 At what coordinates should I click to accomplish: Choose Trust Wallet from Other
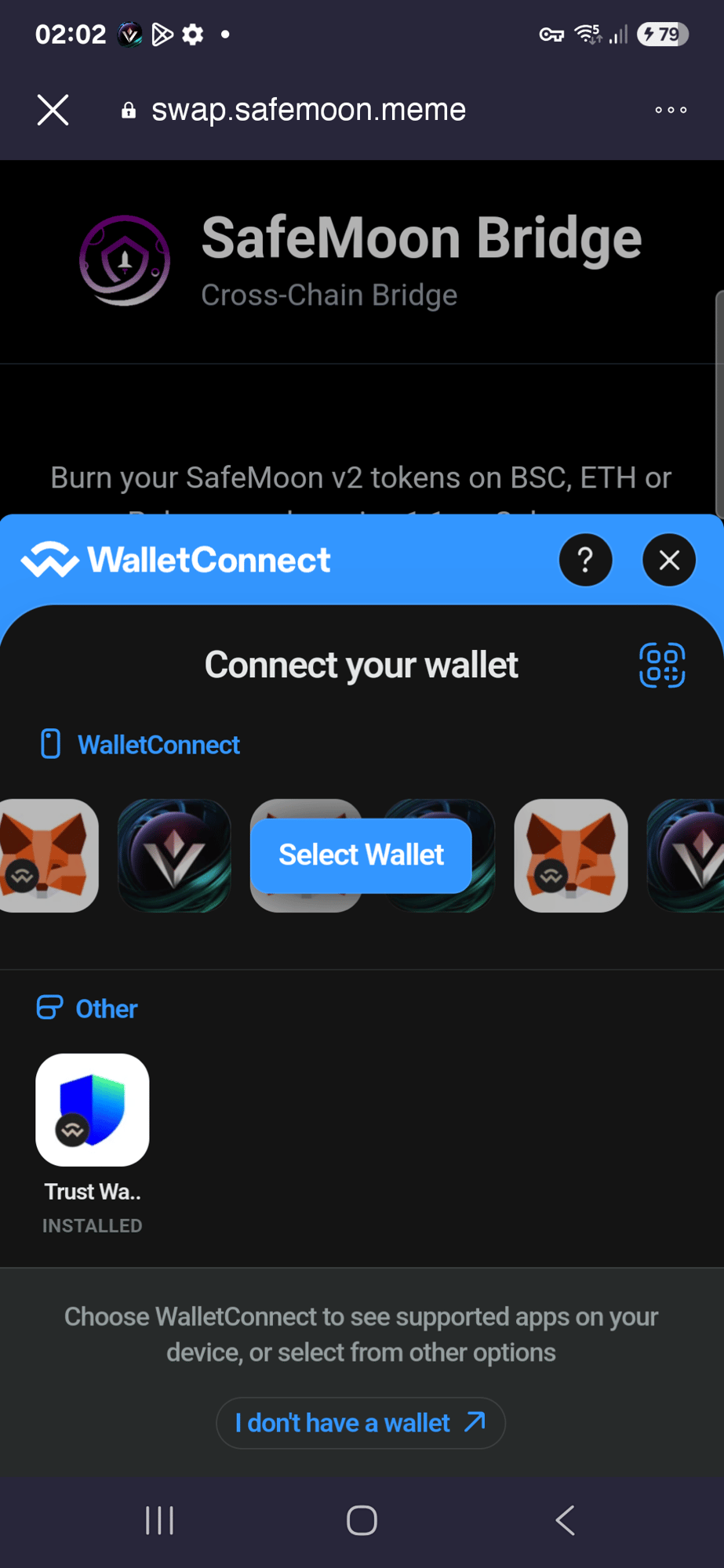point(93,1110)
